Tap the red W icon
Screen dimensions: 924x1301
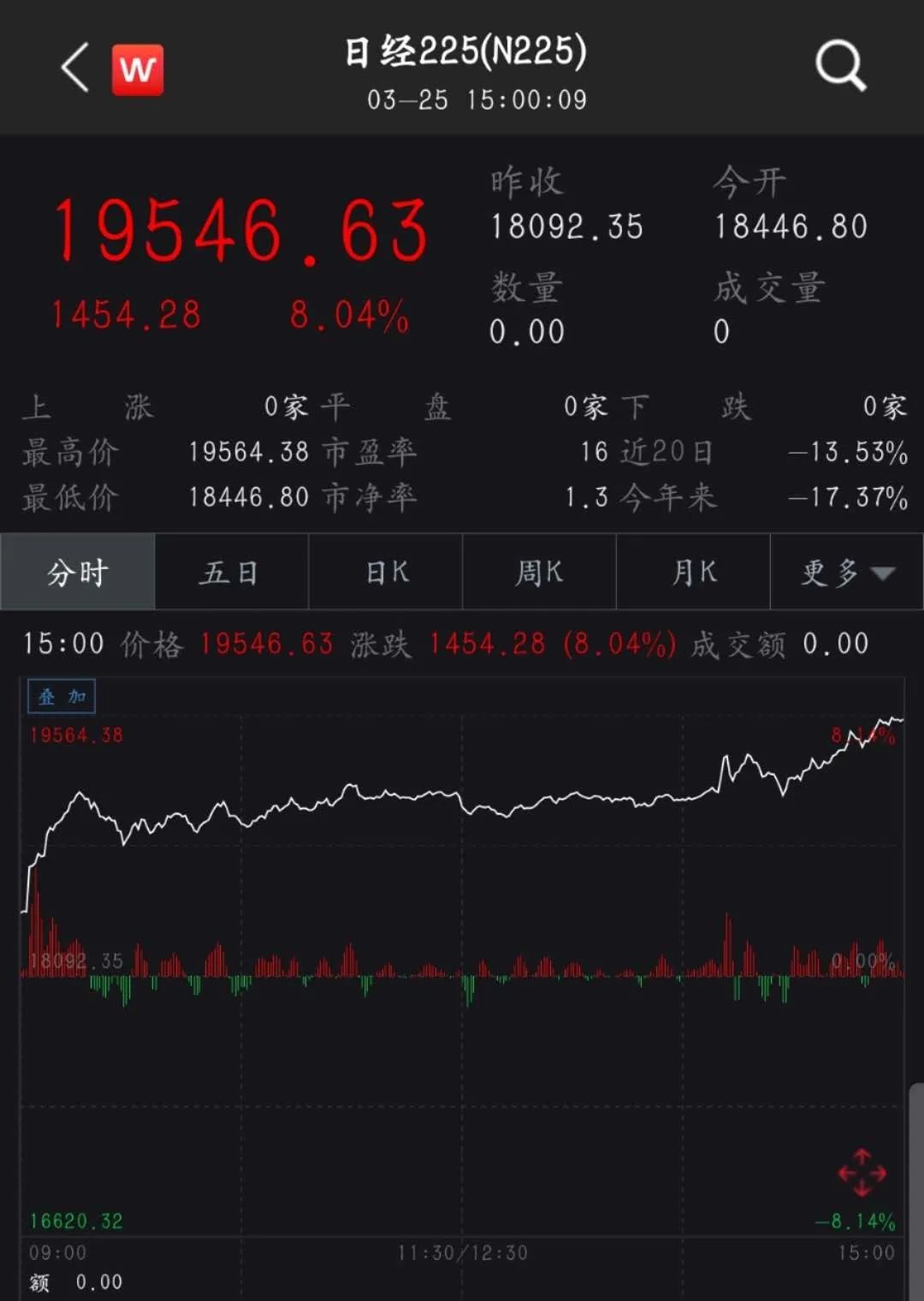coord(138,69)
